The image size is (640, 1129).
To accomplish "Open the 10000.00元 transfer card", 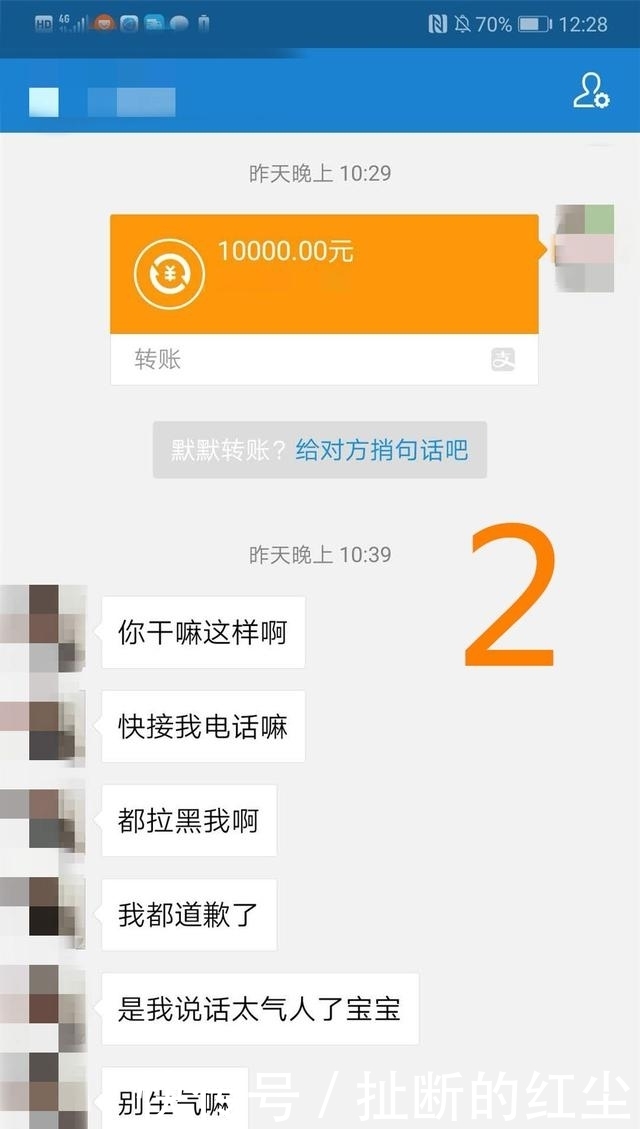I will [x=324, y=300].
